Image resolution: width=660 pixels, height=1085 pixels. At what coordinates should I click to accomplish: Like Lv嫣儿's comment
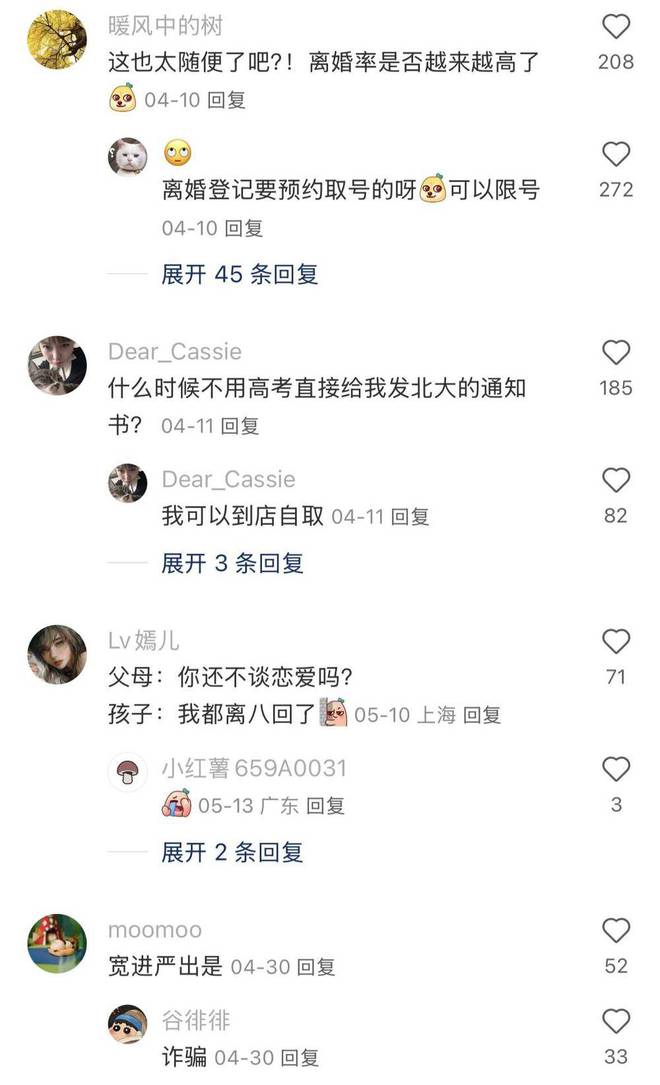[x=616, y=642]
